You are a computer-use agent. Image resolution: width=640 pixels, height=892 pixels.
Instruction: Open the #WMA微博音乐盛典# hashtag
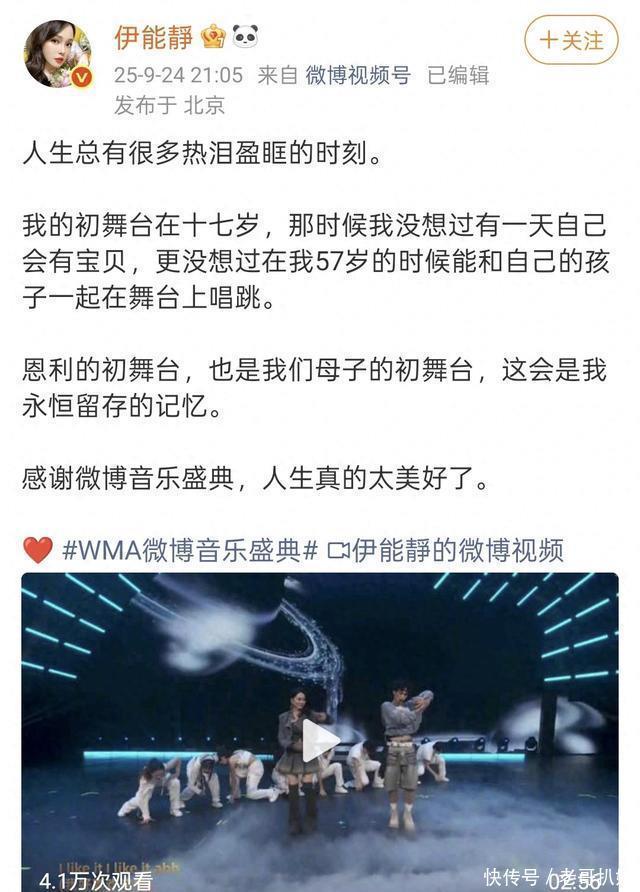point(189,549)
